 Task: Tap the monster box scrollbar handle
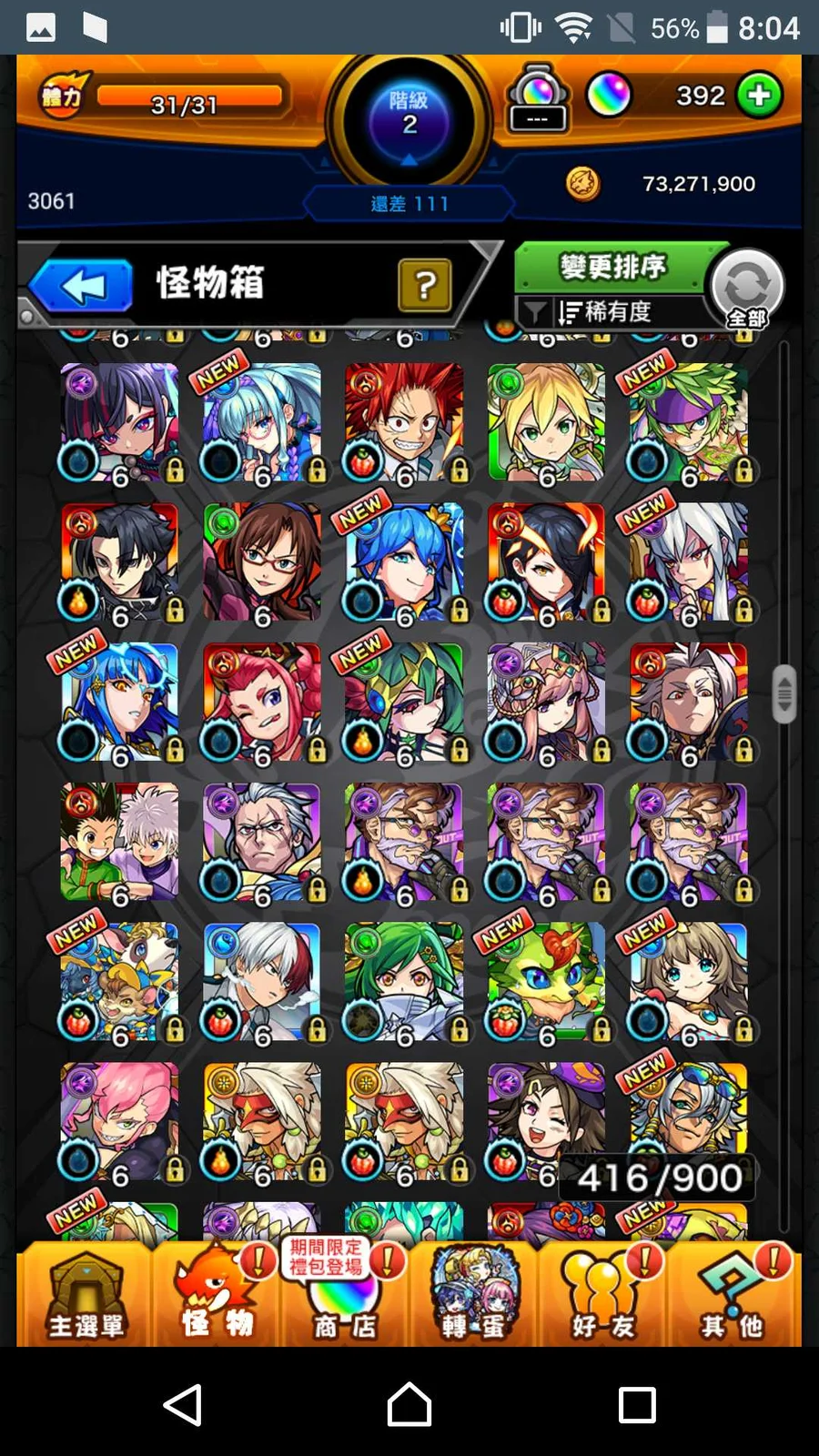(x=784, y=693)
